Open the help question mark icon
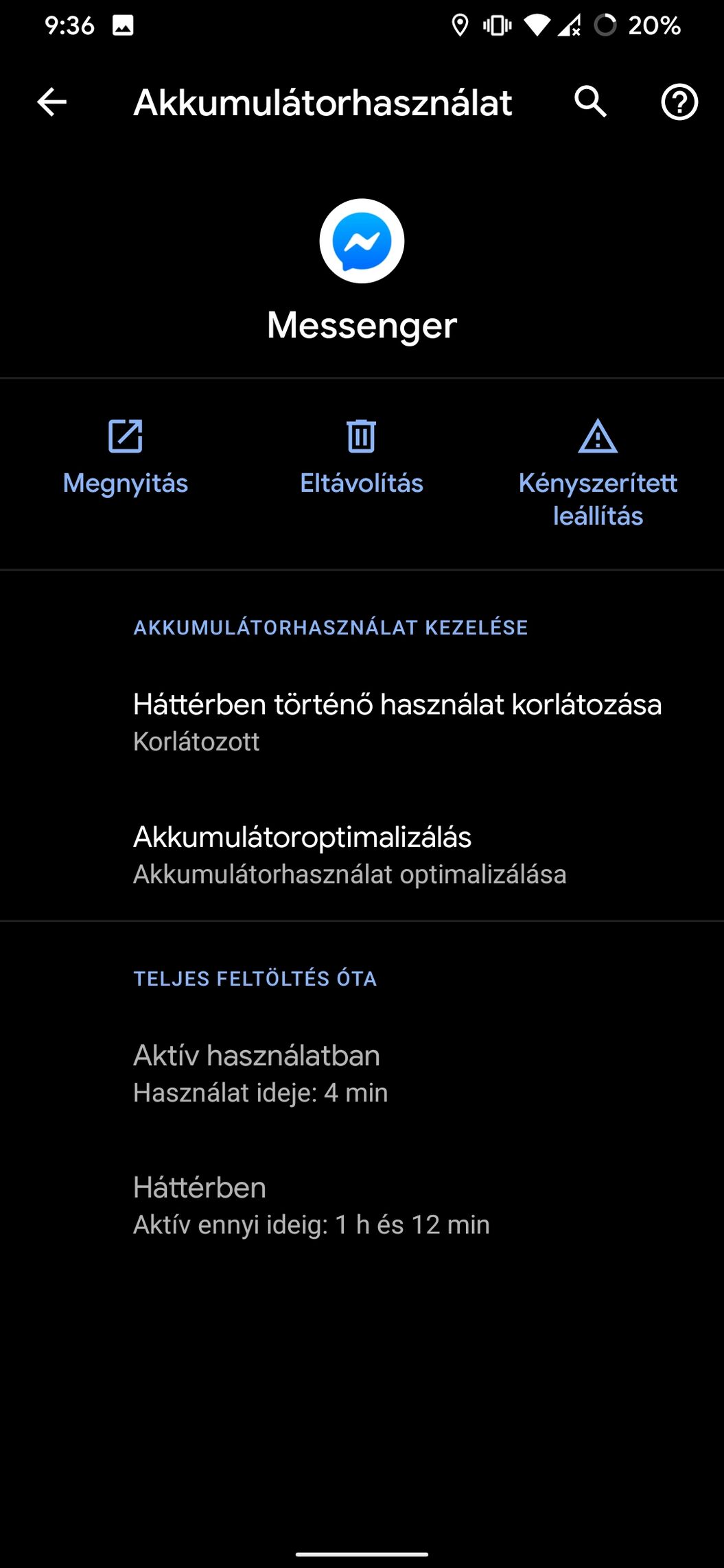724x1568 pixels. click(x=679, y=103)
